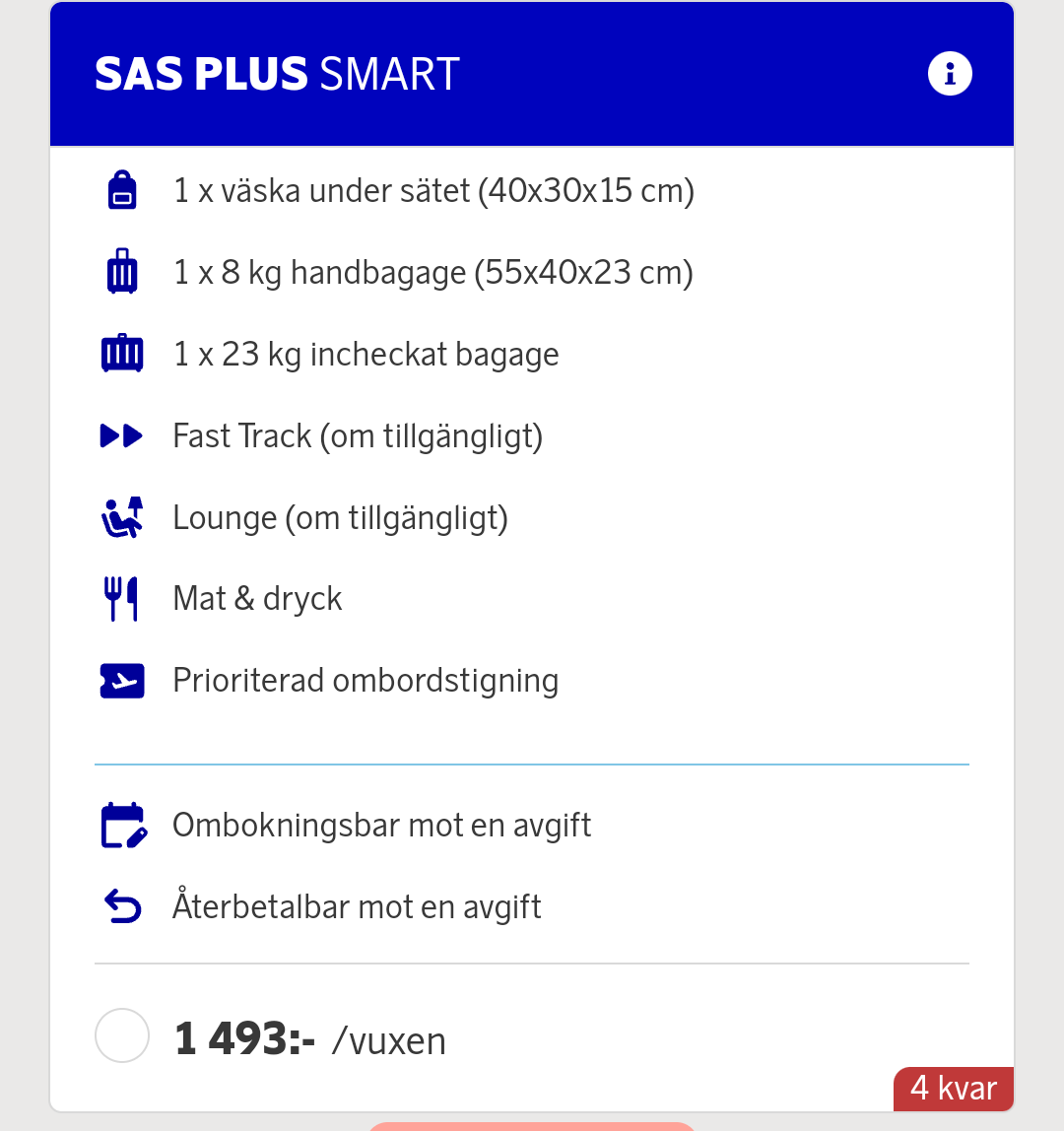Click the Fast Track double-arrow icon
The width and height of the screenshot is (1064, 1131).
121,434
